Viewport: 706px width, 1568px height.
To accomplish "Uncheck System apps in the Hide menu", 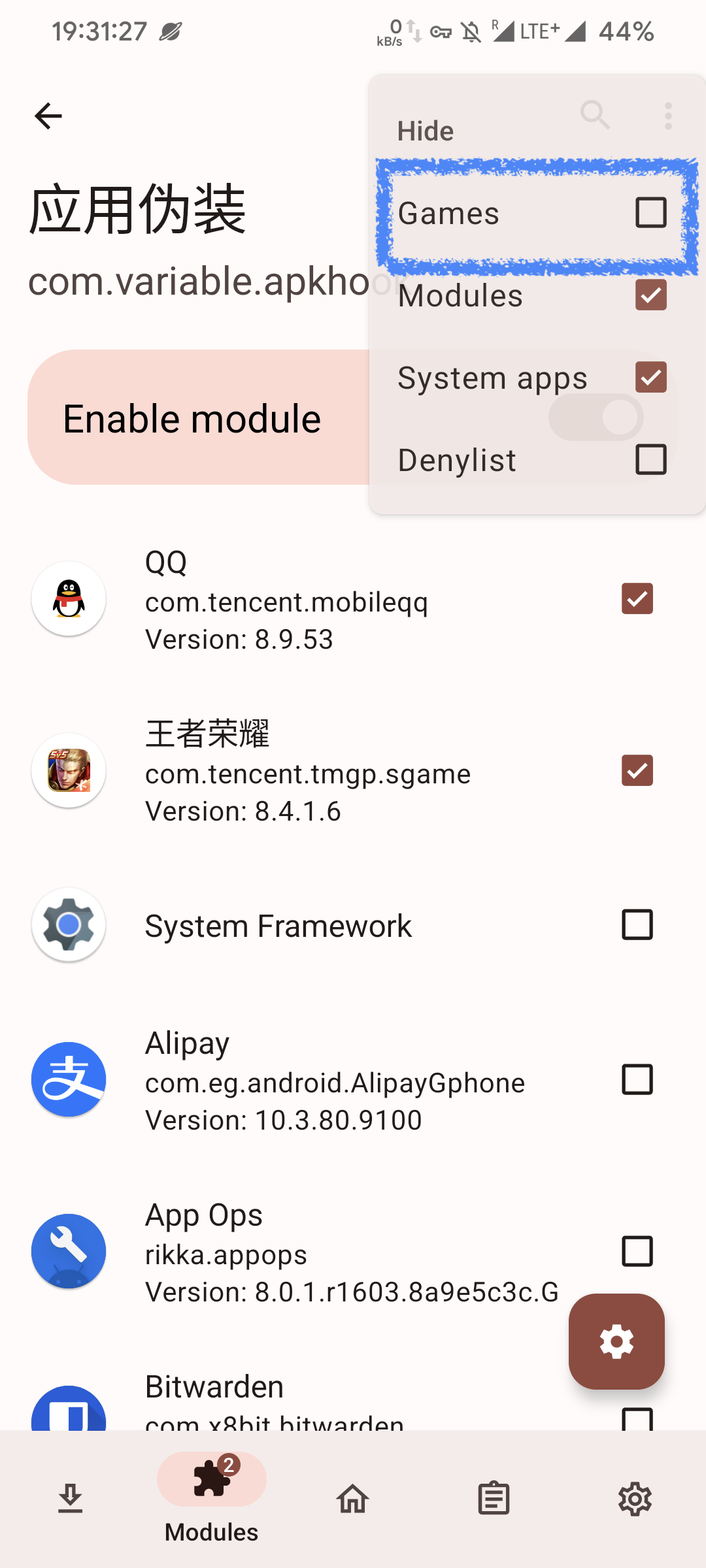I will (x=650, y=378).
